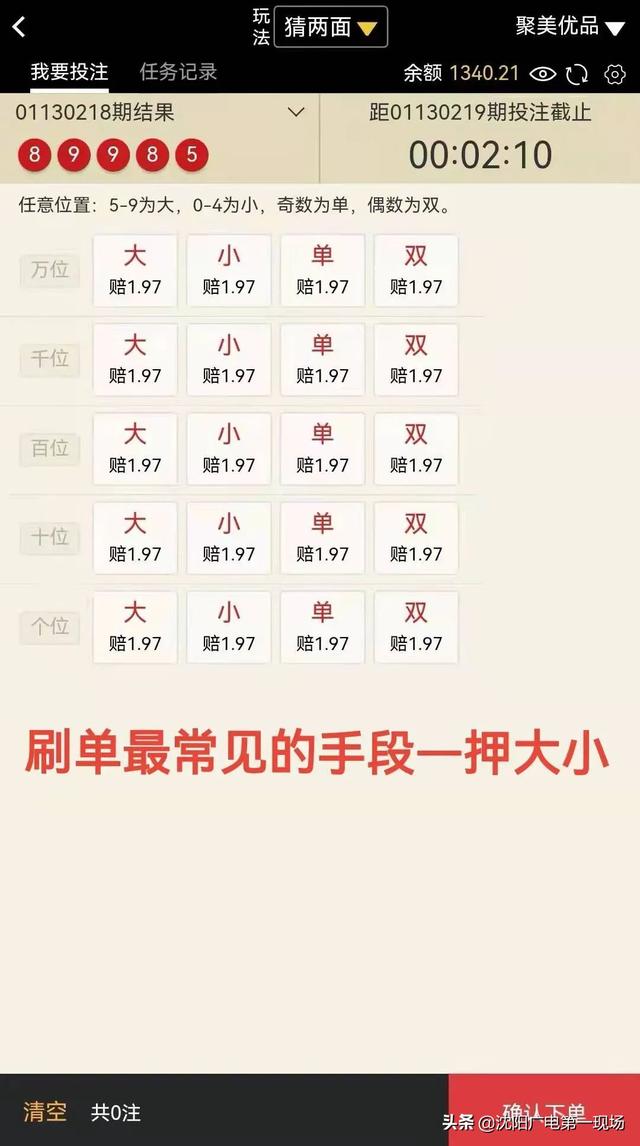This screenshot has height=1146, width=640.
Task: Open the 聚美优品 dropdown
Action: 570,27
